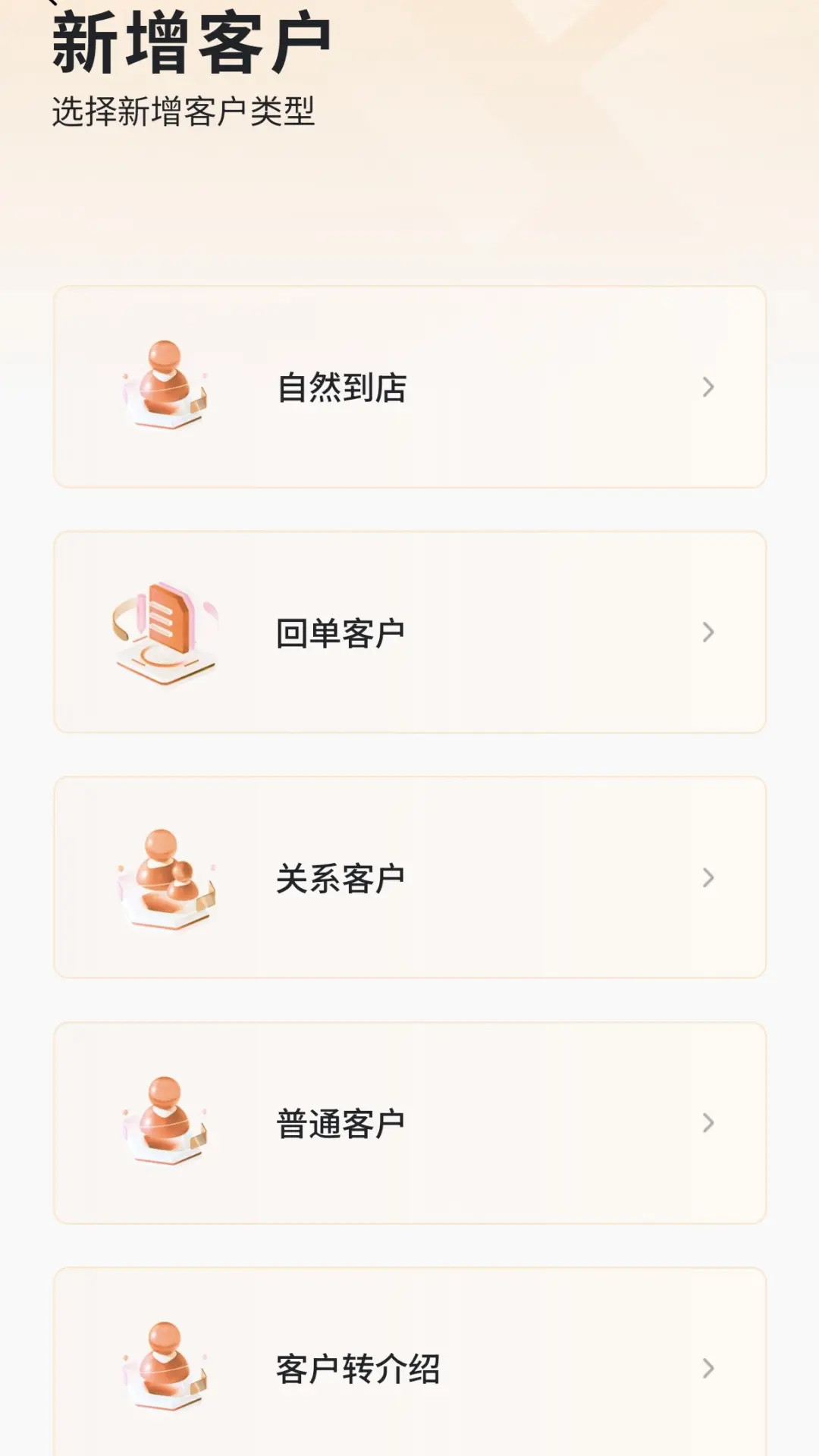Tap the chevron next to 普通客户

click(x=708, y=1120)
